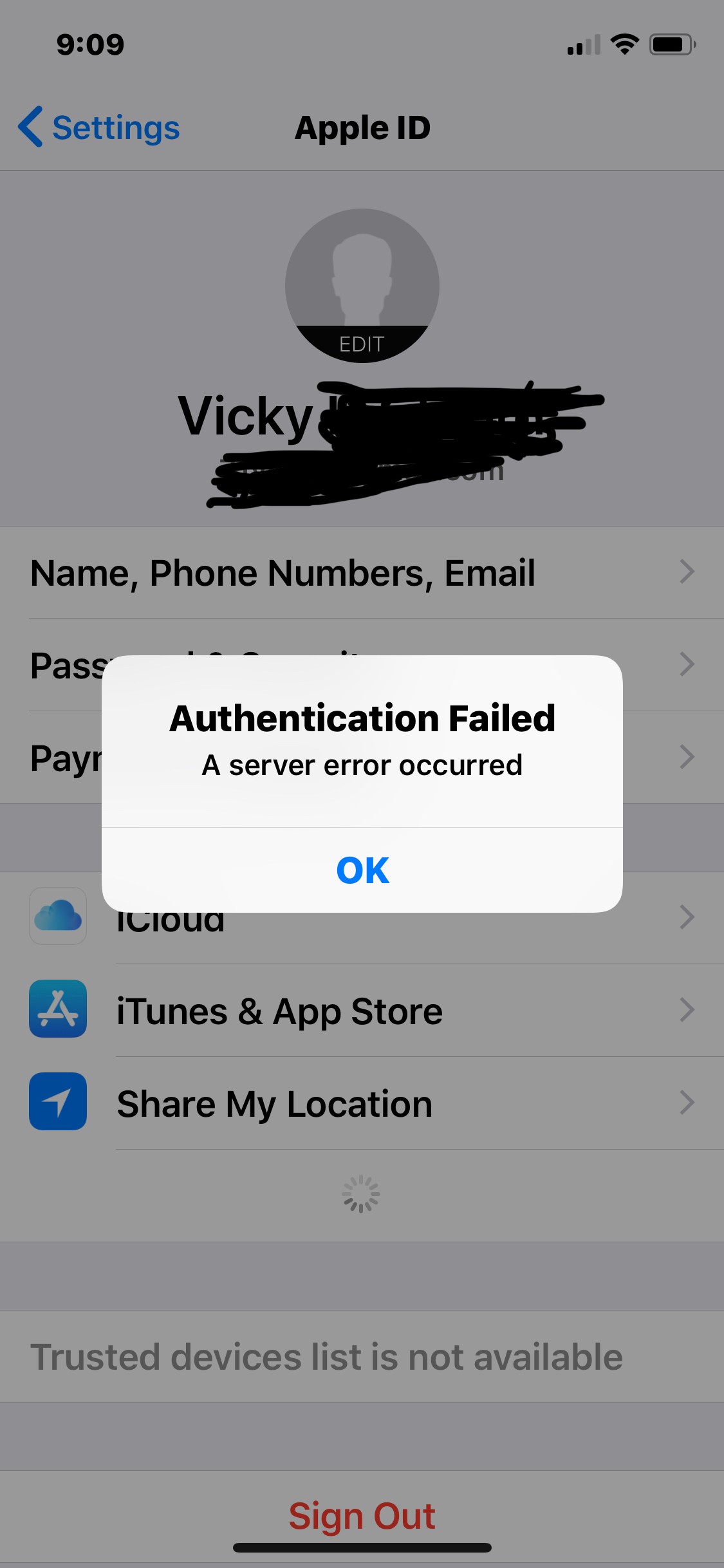Open Share My Location
Screen dimensions: 724x1568
point(362,1104)
